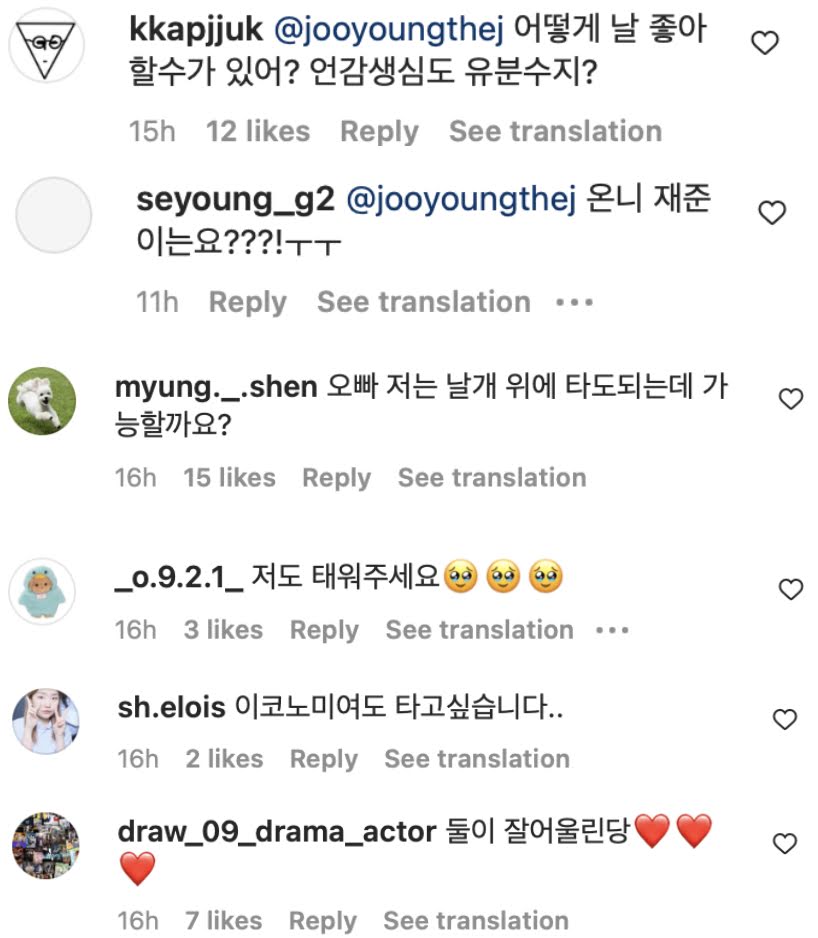The width and height of the screenshot is (818, 938).
Task: Open the @jooyoungthej mention in kkapjjuk's comment
Action: 392,30
